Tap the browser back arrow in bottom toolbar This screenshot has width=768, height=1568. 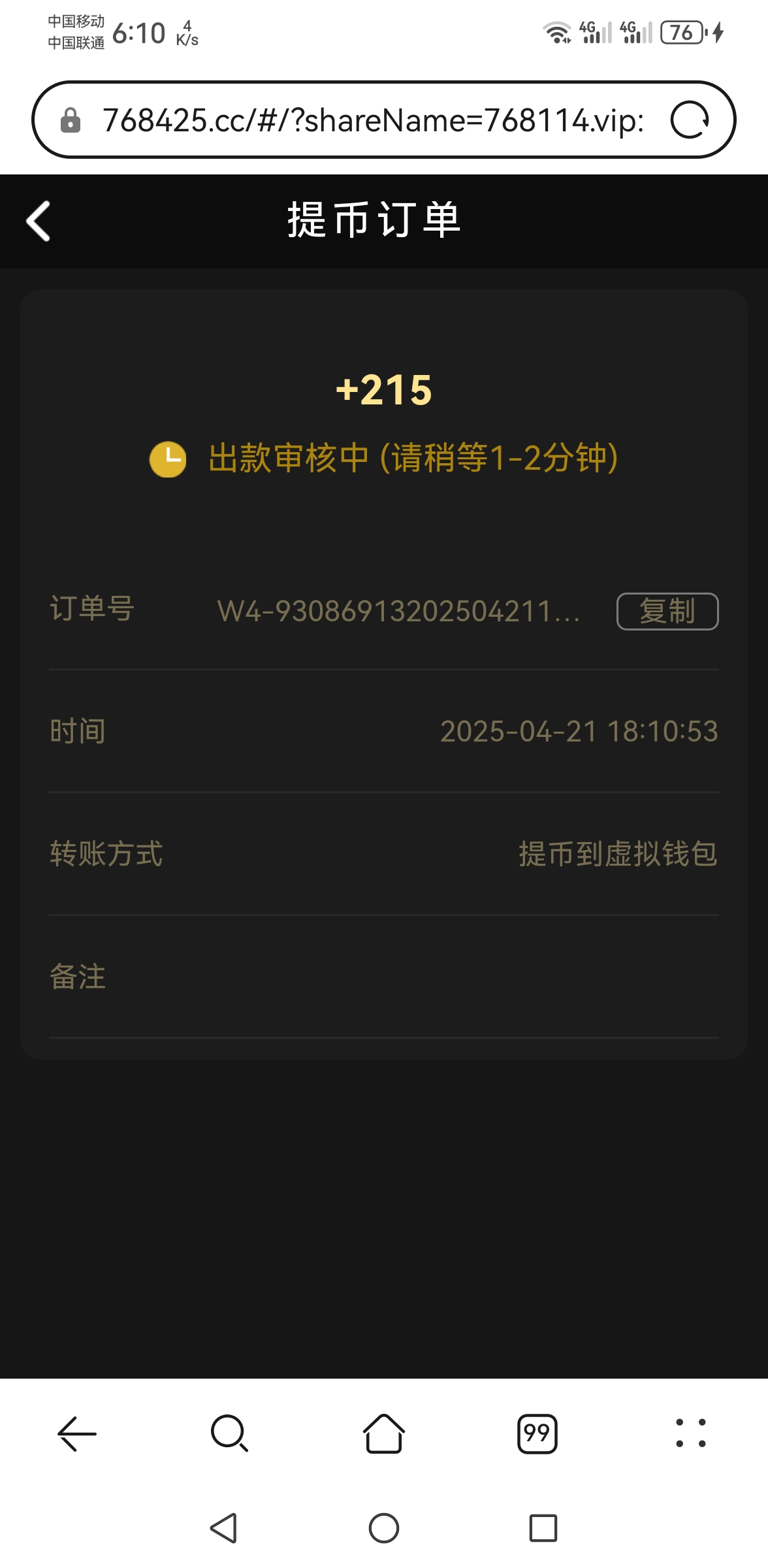77,1434
